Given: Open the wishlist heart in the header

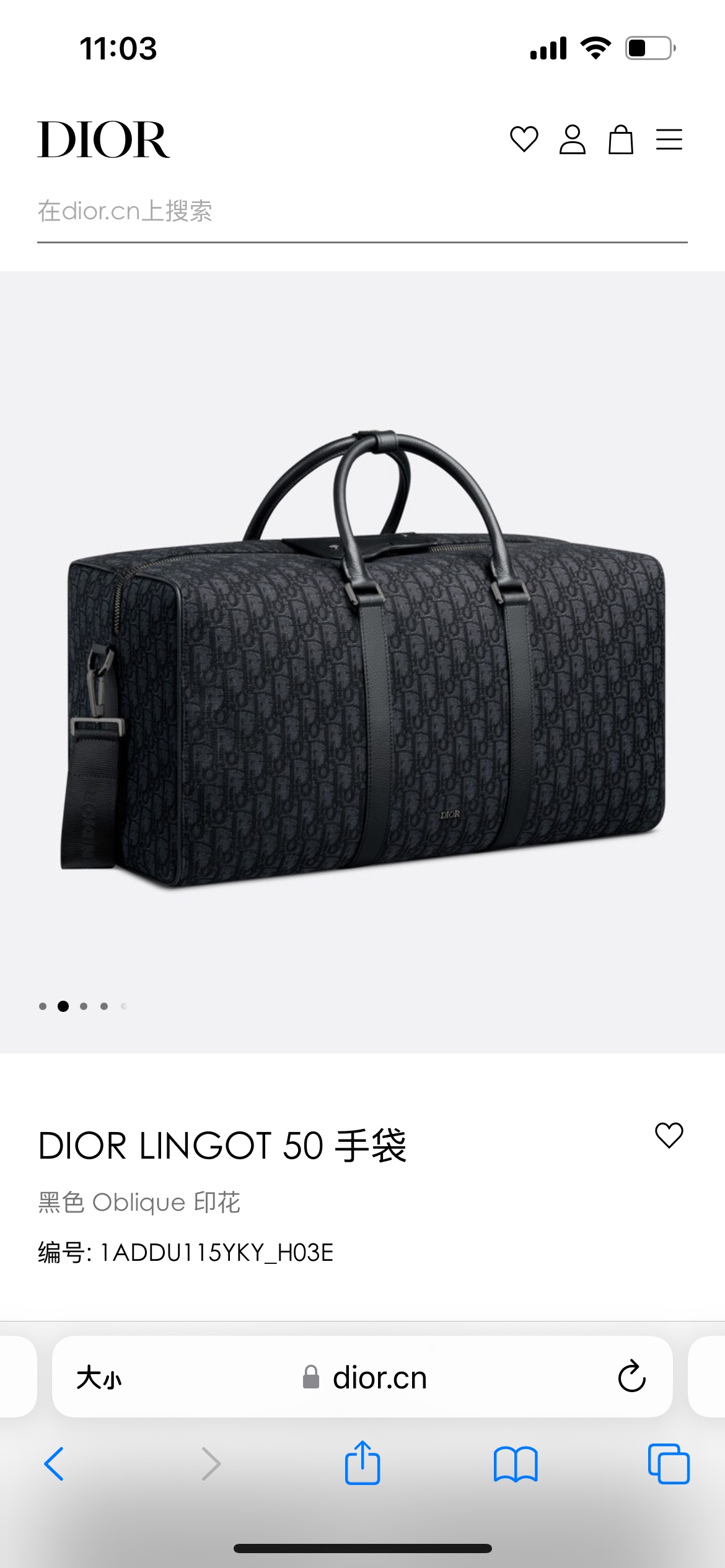Looking at the screenshot, I should pos(524,139).
